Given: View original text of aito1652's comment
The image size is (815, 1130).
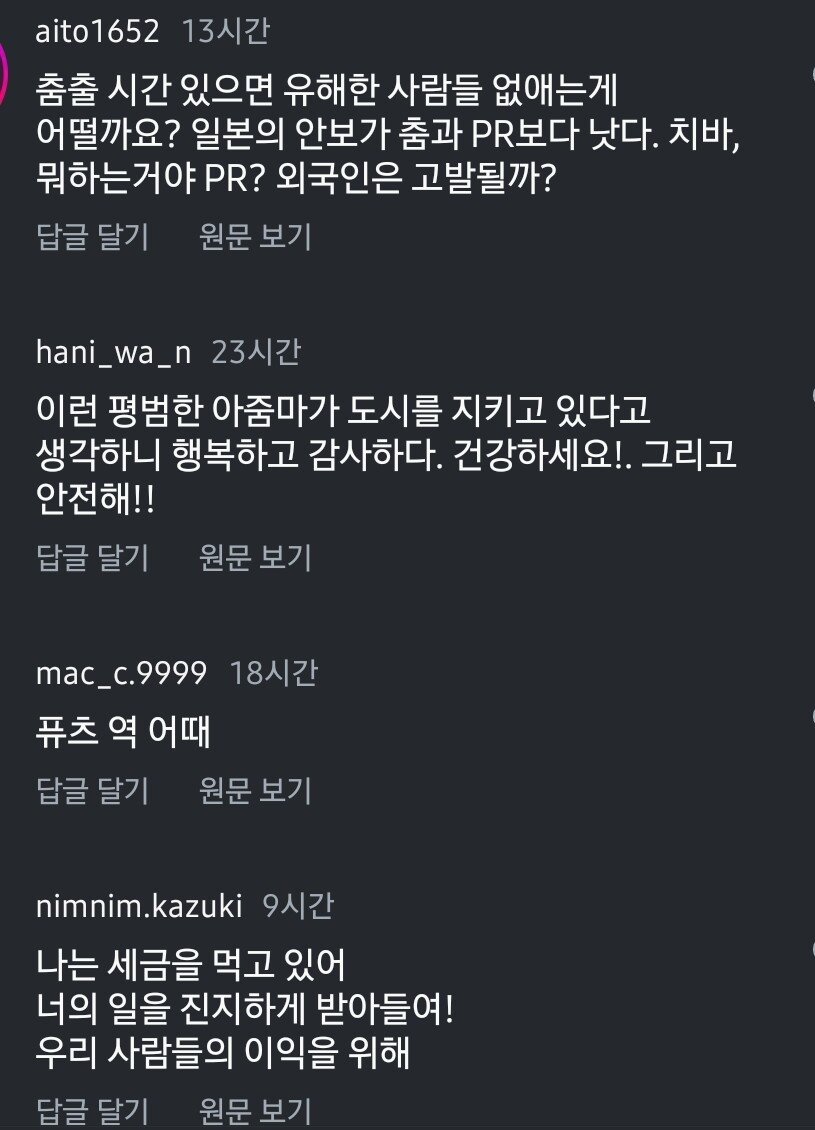Looking at the screenshot, I should coord(251,238).
